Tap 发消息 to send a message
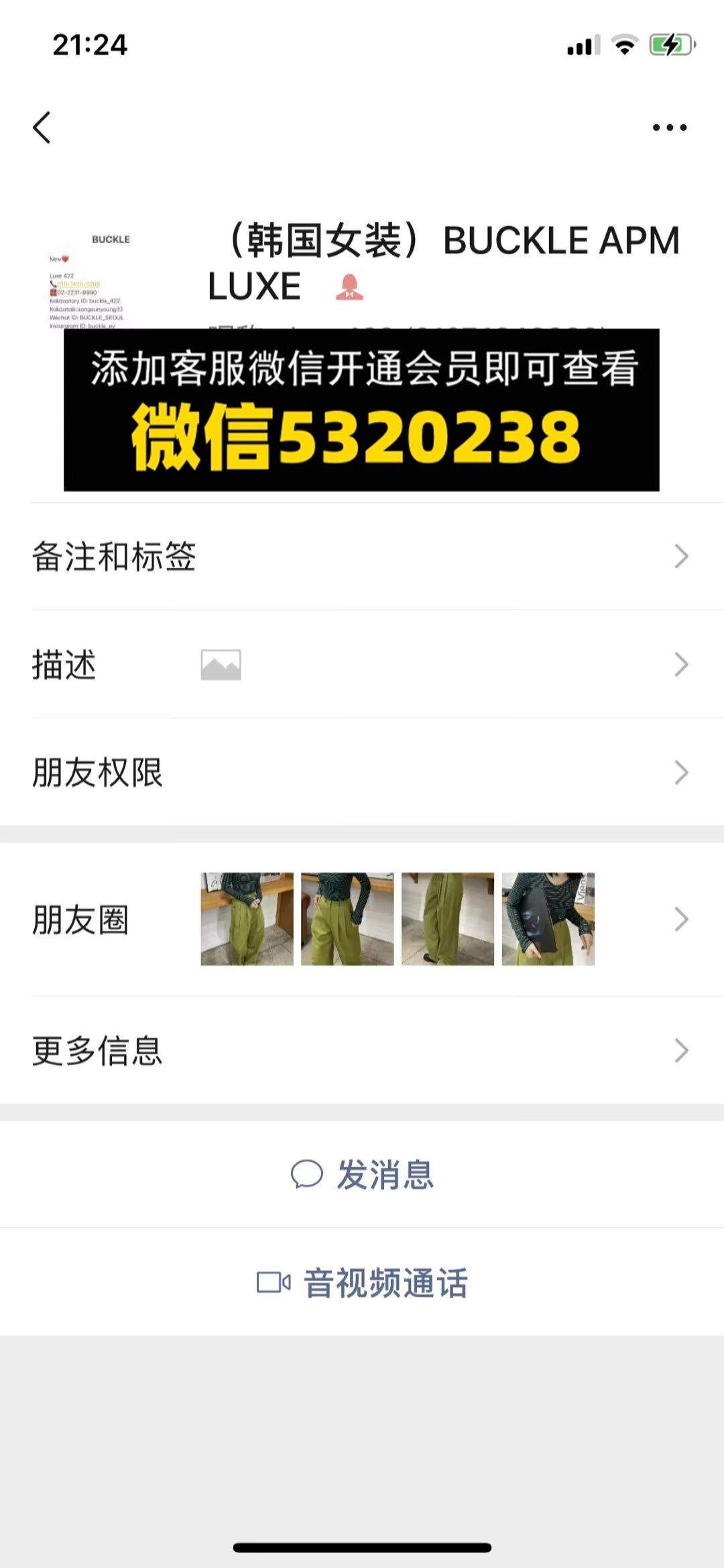Viewport: 724px width, 1568px height. click(362, 1174)
